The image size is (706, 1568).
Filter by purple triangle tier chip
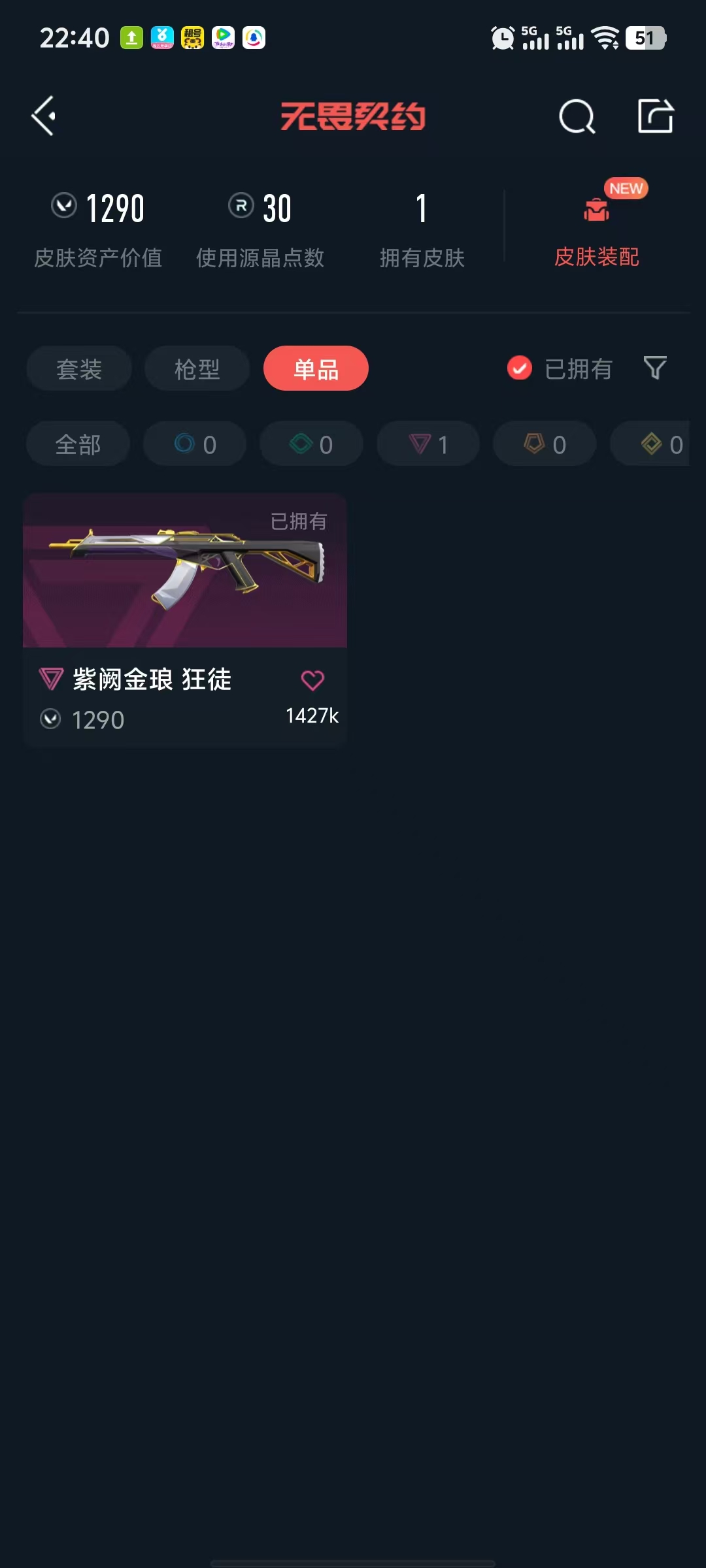pos(428,444)
